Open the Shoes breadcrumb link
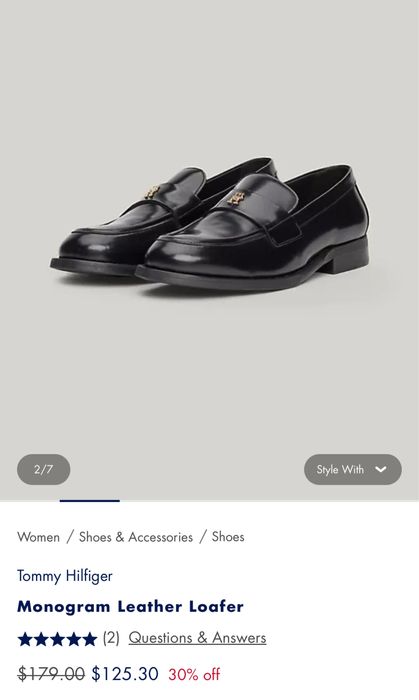 pyautogui.click(x=228, y=537)
